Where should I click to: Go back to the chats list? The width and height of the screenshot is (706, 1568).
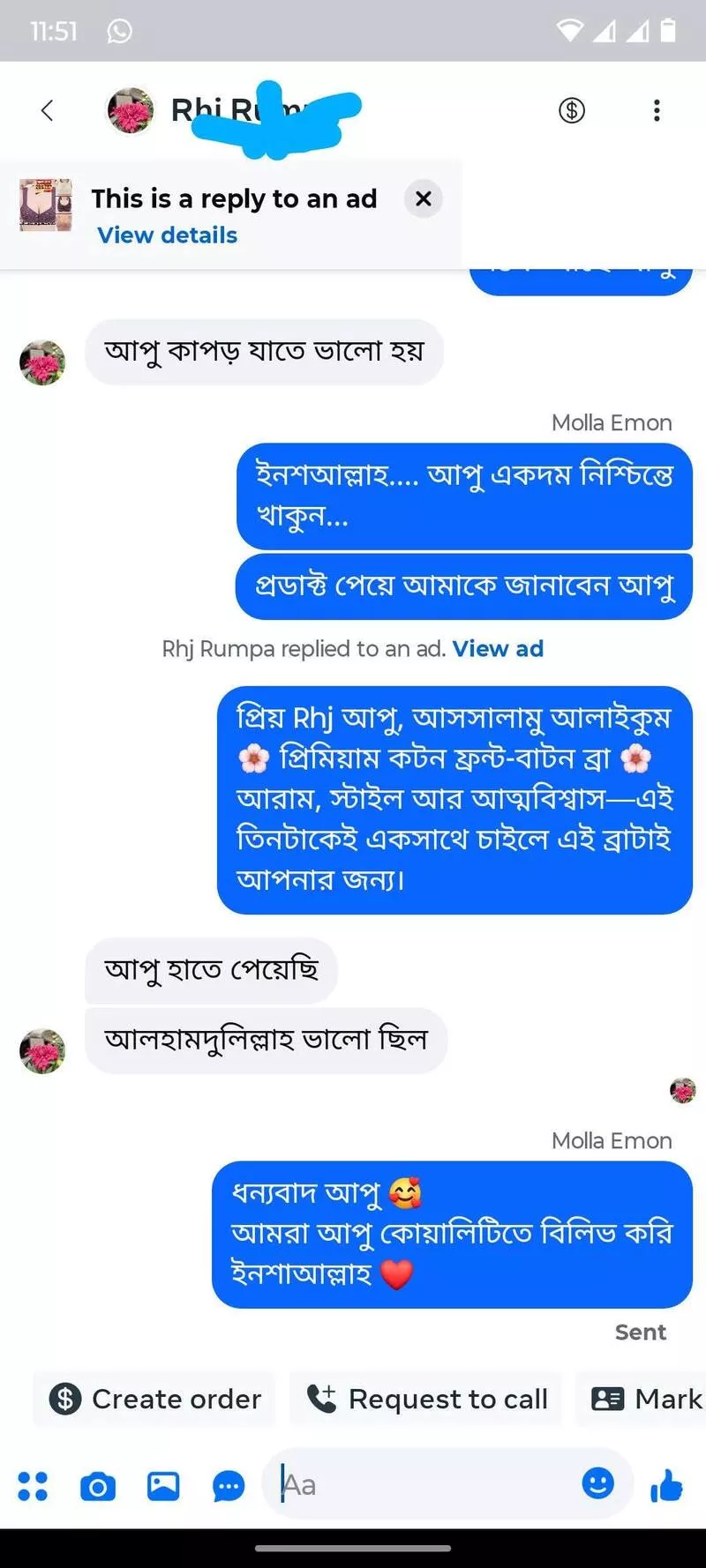click(48, 110)
